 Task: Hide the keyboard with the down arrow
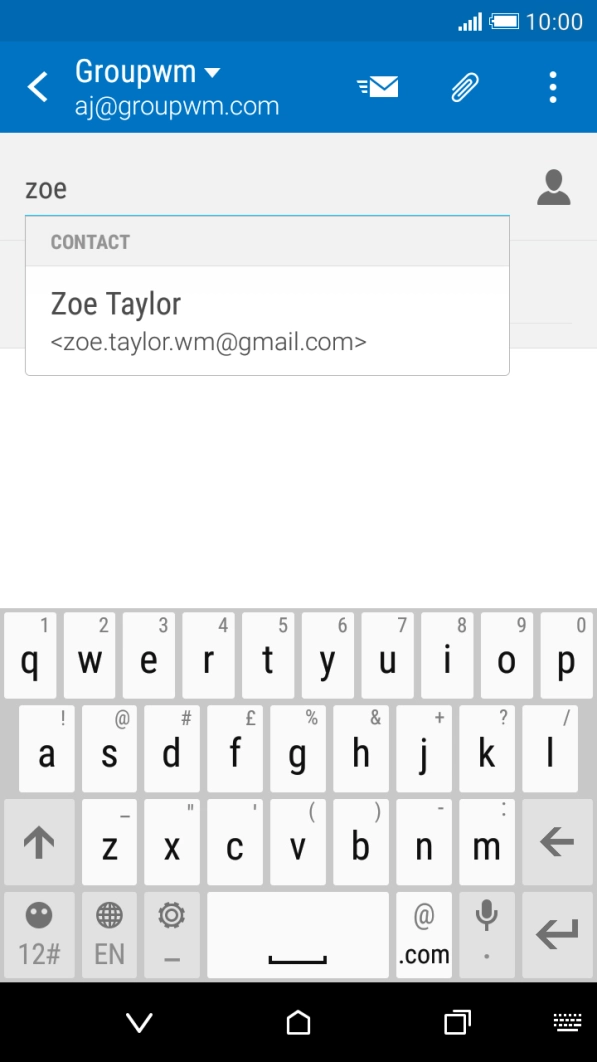point(140,1022)
